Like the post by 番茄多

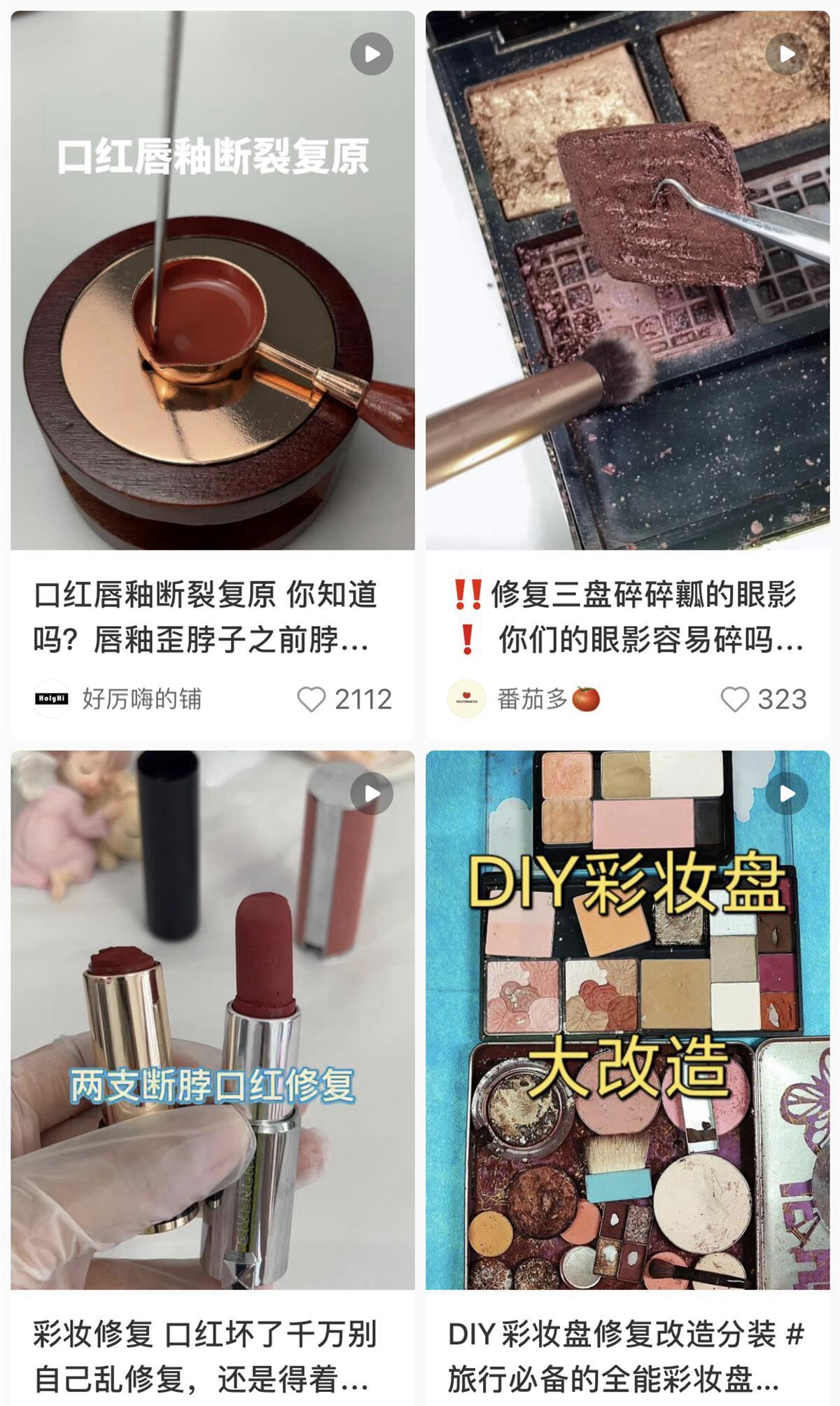(734, 699)
